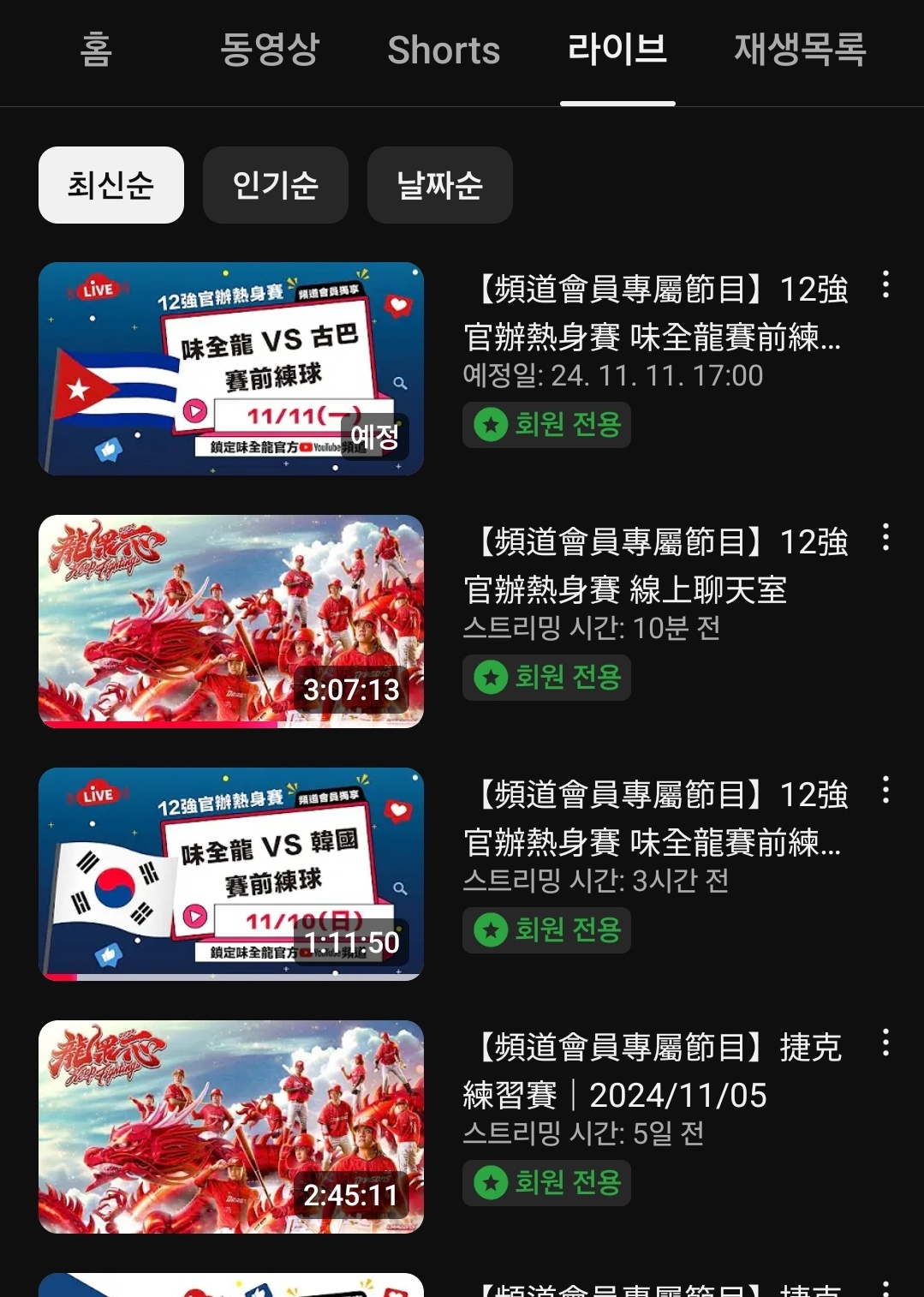Switch to the 홈 tab
The height and width of the screenshot is (1297, 924).
point(96,50)
